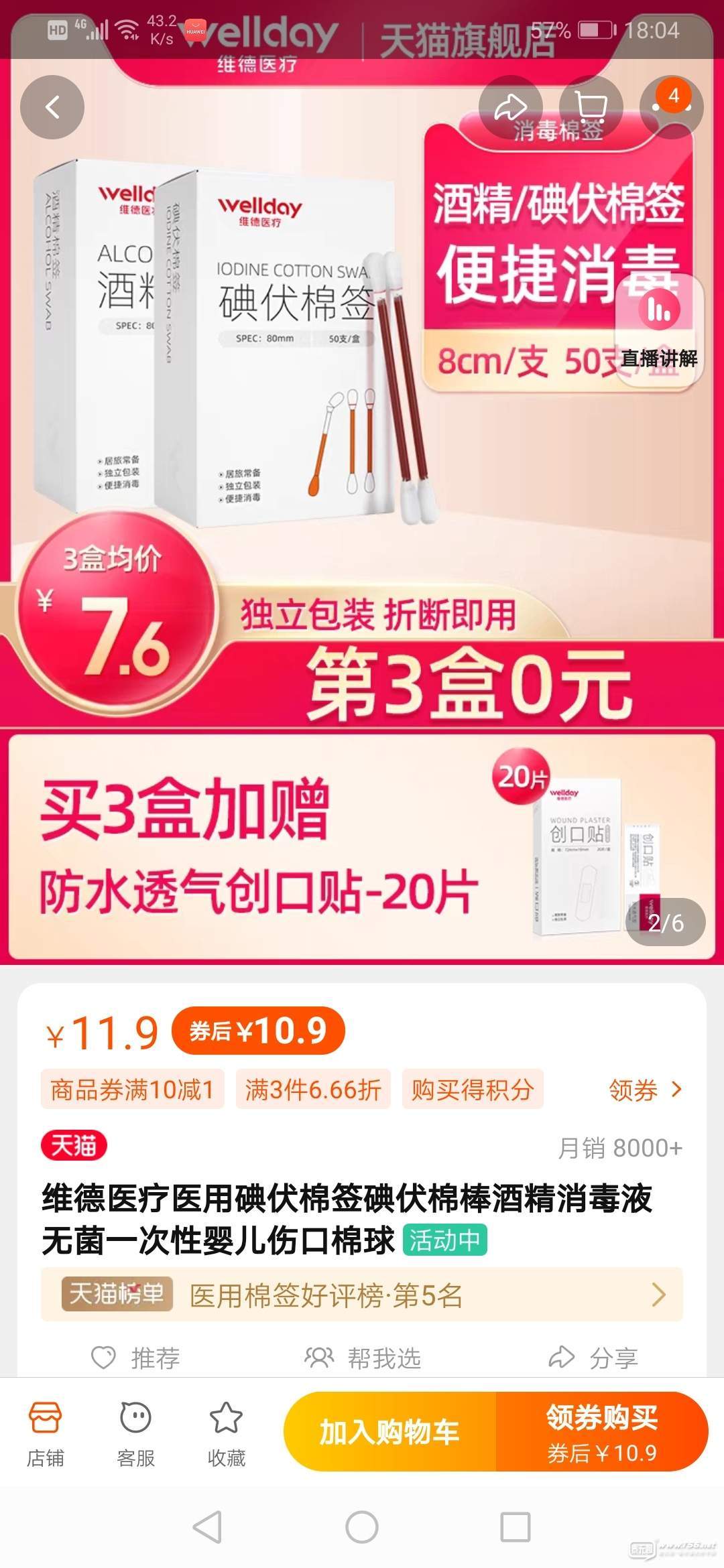Image resolution: width=724 pixels, height=1568 pixels.
Task: Share product via 分享
Action: click(x=593, y=1358)
